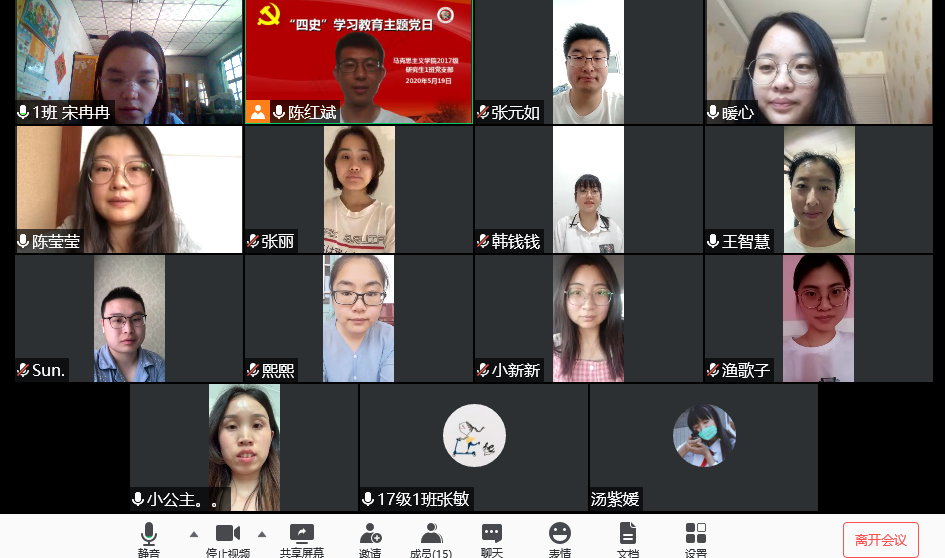Open the 邀请 invite option
This screenshot has height=558, width=945.
370,538
